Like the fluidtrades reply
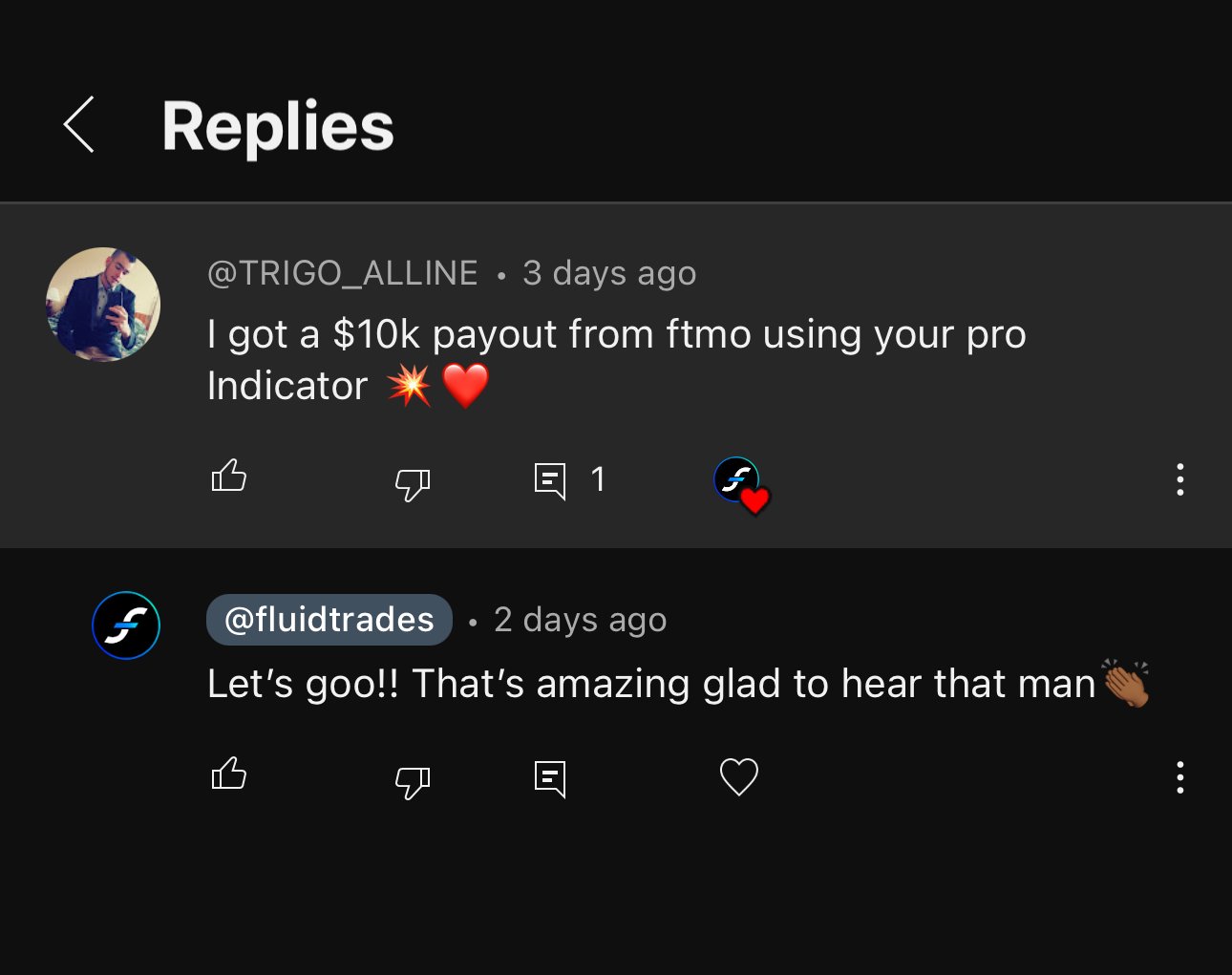The height and width of the screenshot is (975, 1232). [229, 774]
